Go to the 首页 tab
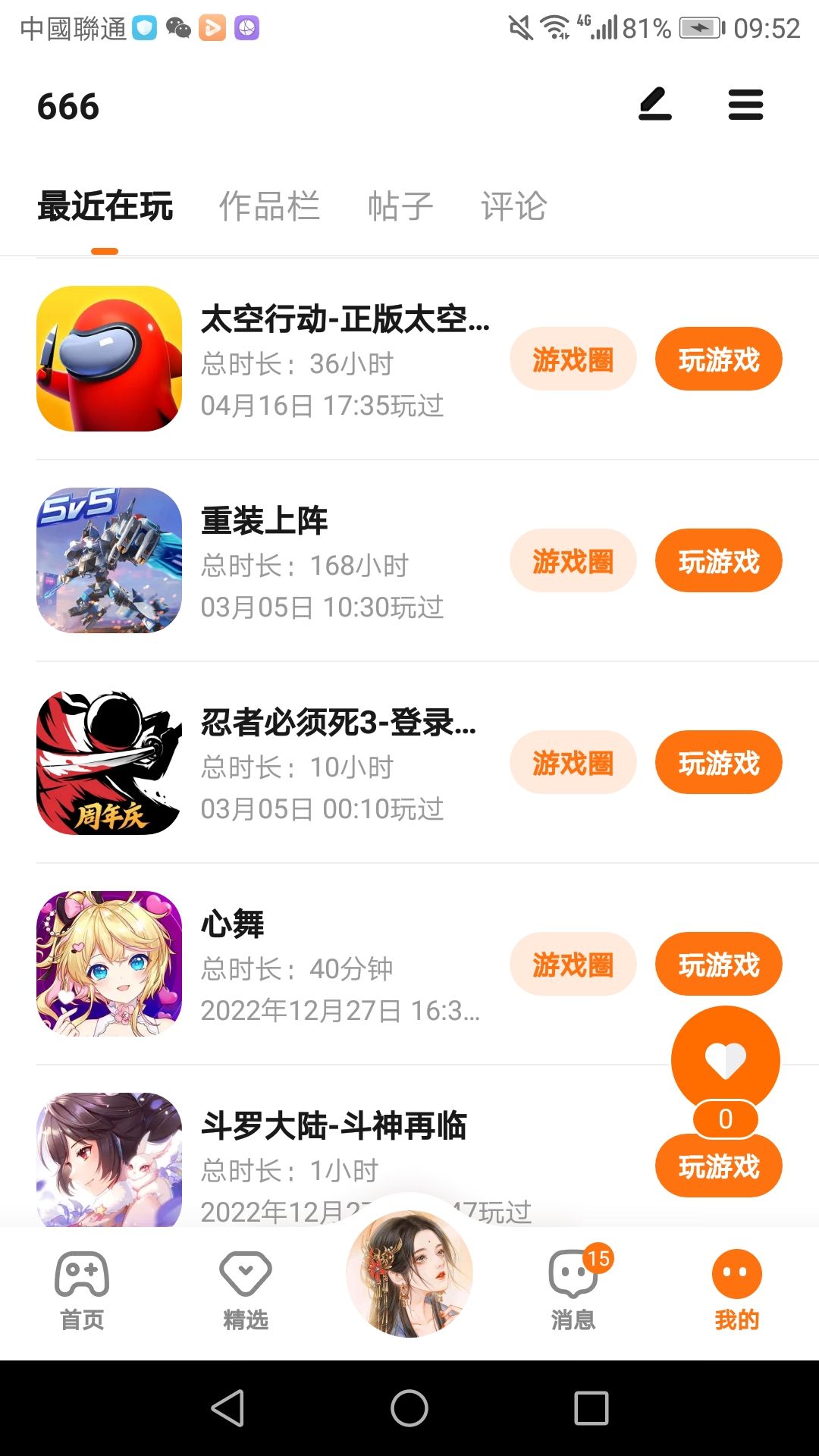This screenshot has height=1456, width=819. point(82,1291)
